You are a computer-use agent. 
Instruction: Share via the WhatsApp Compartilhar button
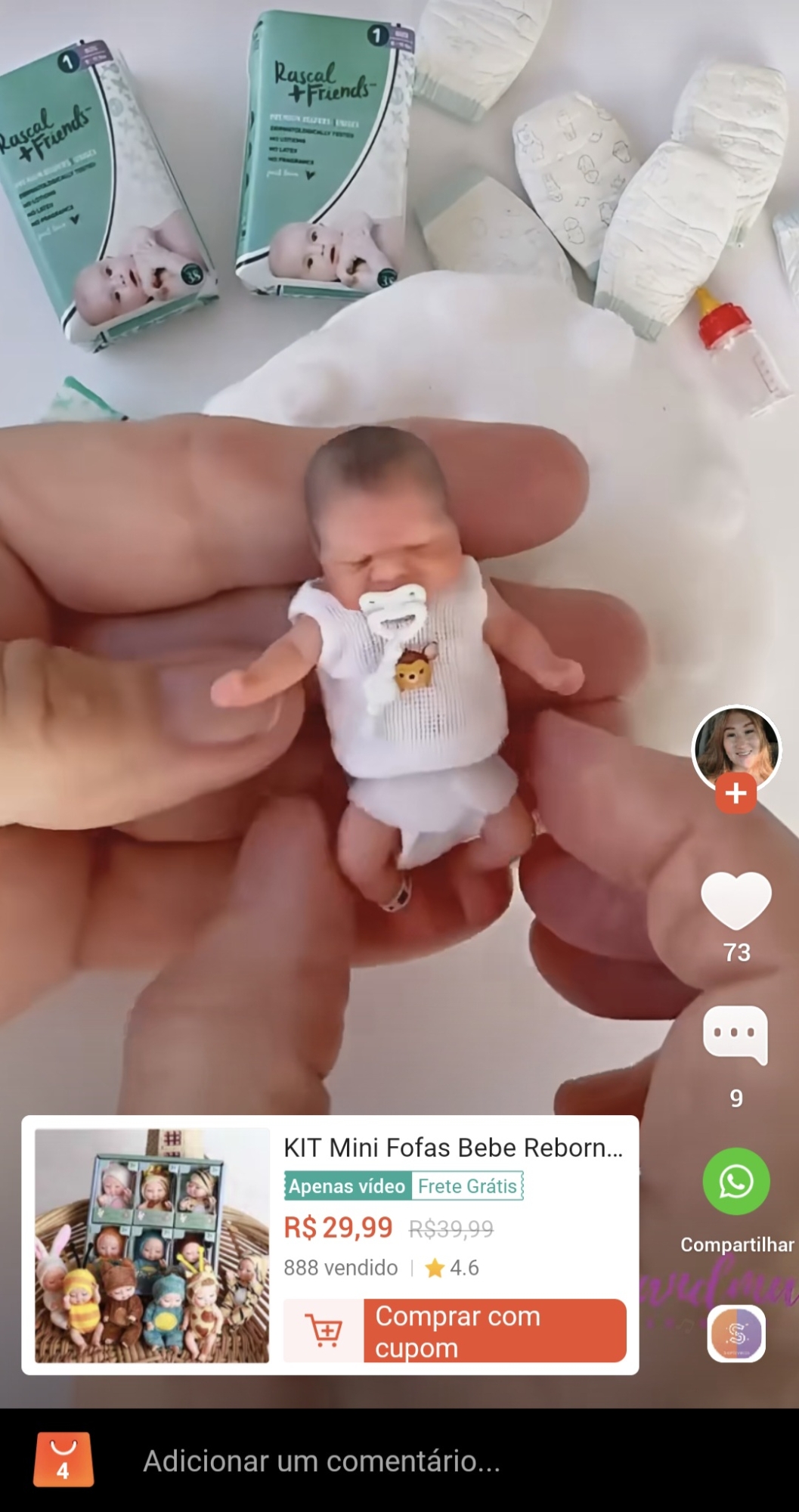pyautogui.click(x=736, y=1182)
